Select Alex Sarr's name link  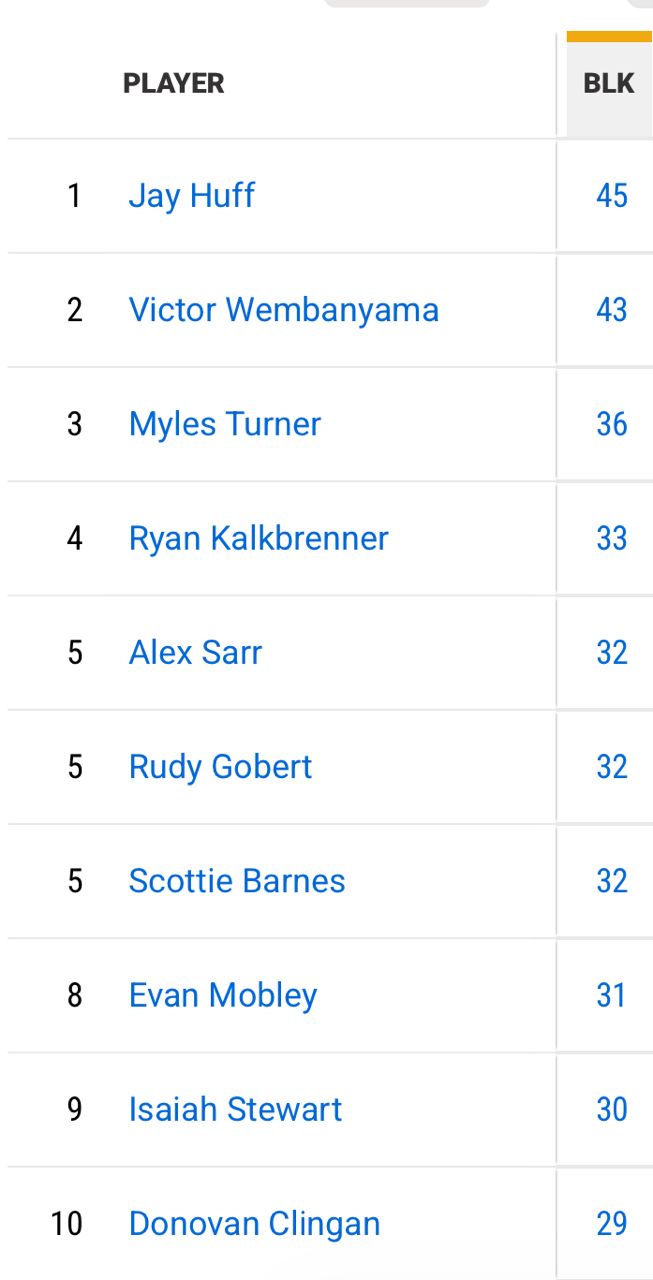[x=195, y=652]
